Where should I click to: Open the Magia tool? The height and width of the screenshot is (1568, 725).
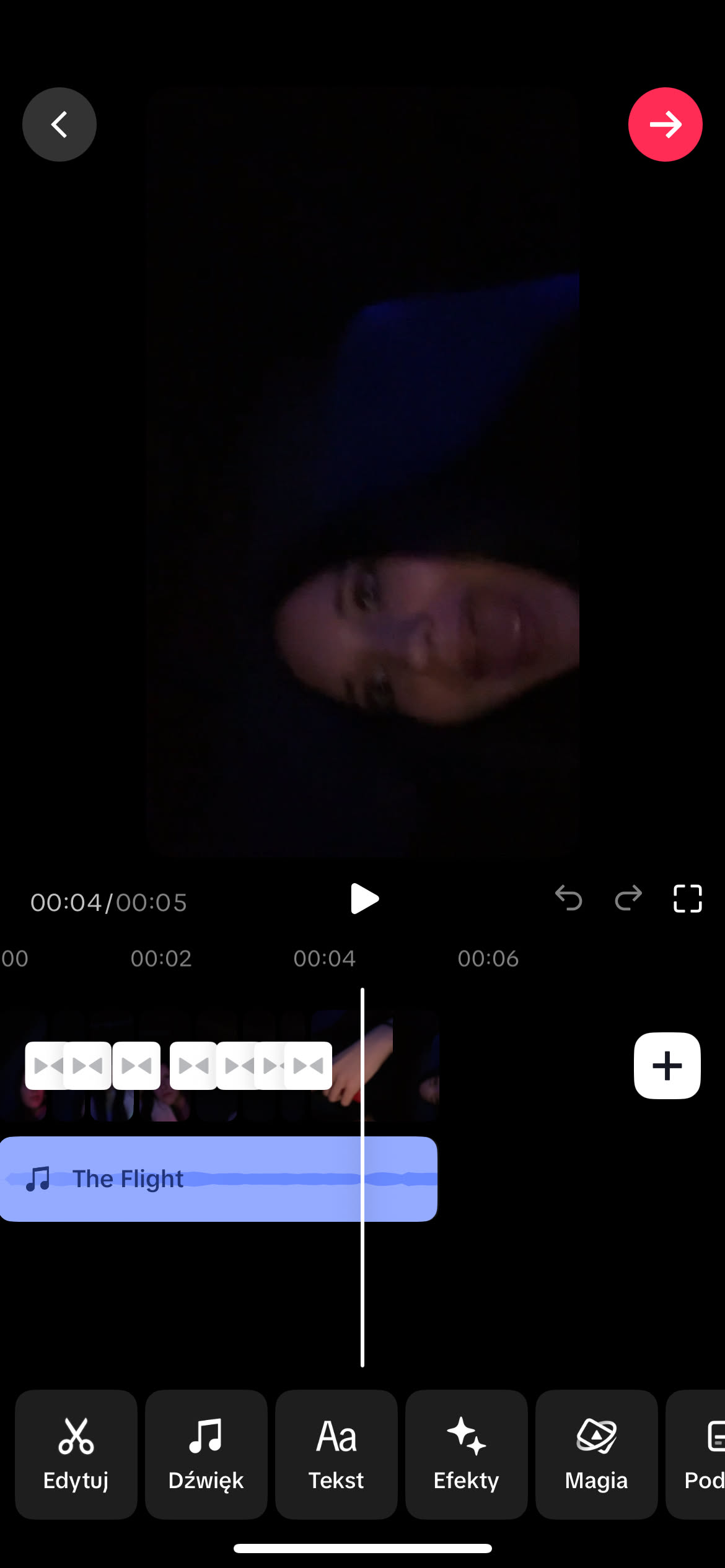coord(596,1454)
